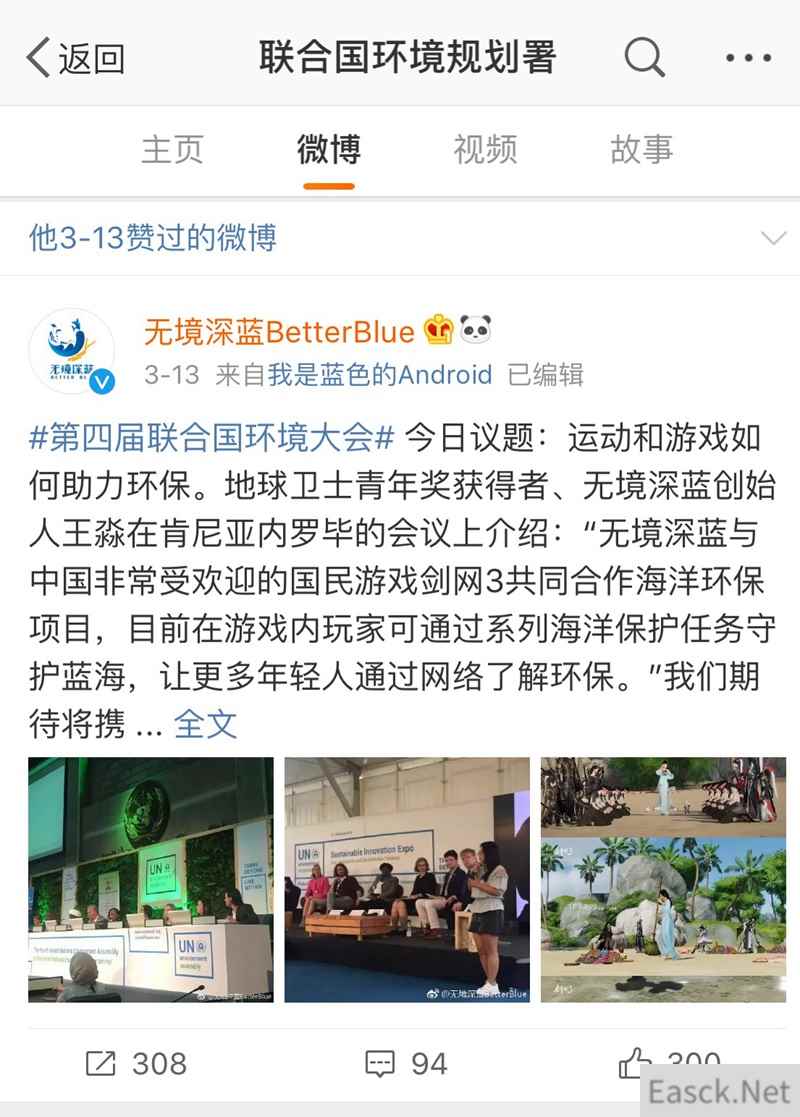Go back using the 返回 arrow
The width and height of the screenshot is (800, 1117).
(75, 58)
